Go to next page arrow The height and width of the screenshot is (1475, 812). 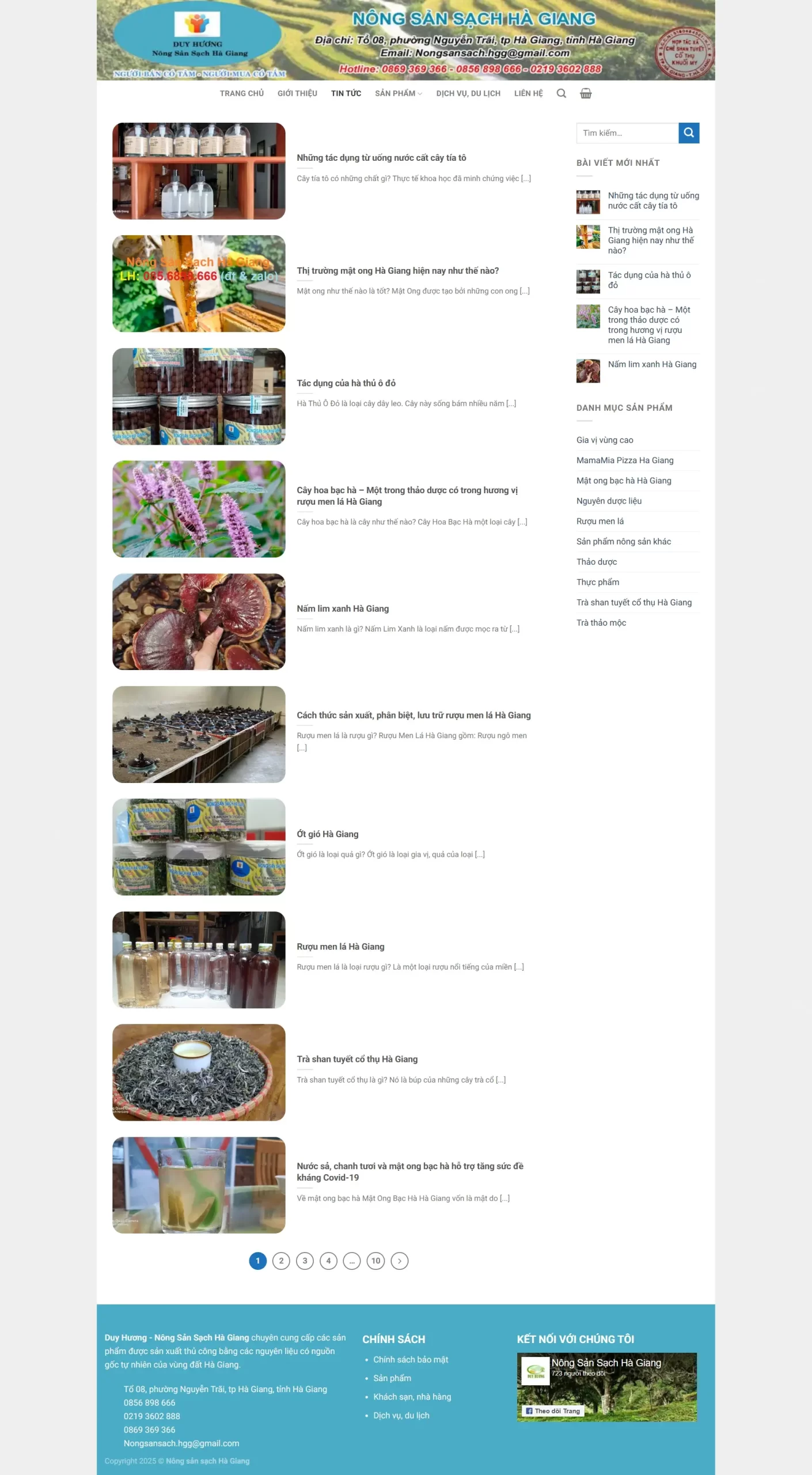(x=400, y=1261)
